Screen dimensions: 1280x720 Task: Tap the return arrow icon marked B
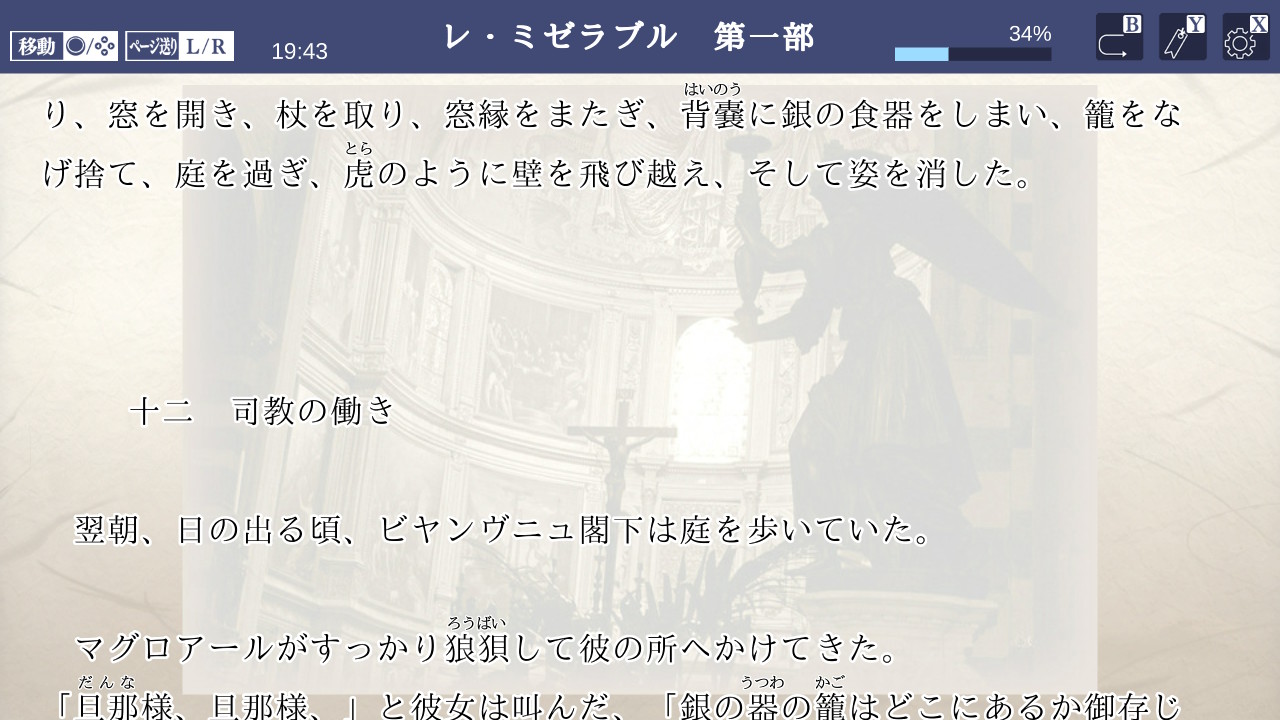coord(1119,38)
